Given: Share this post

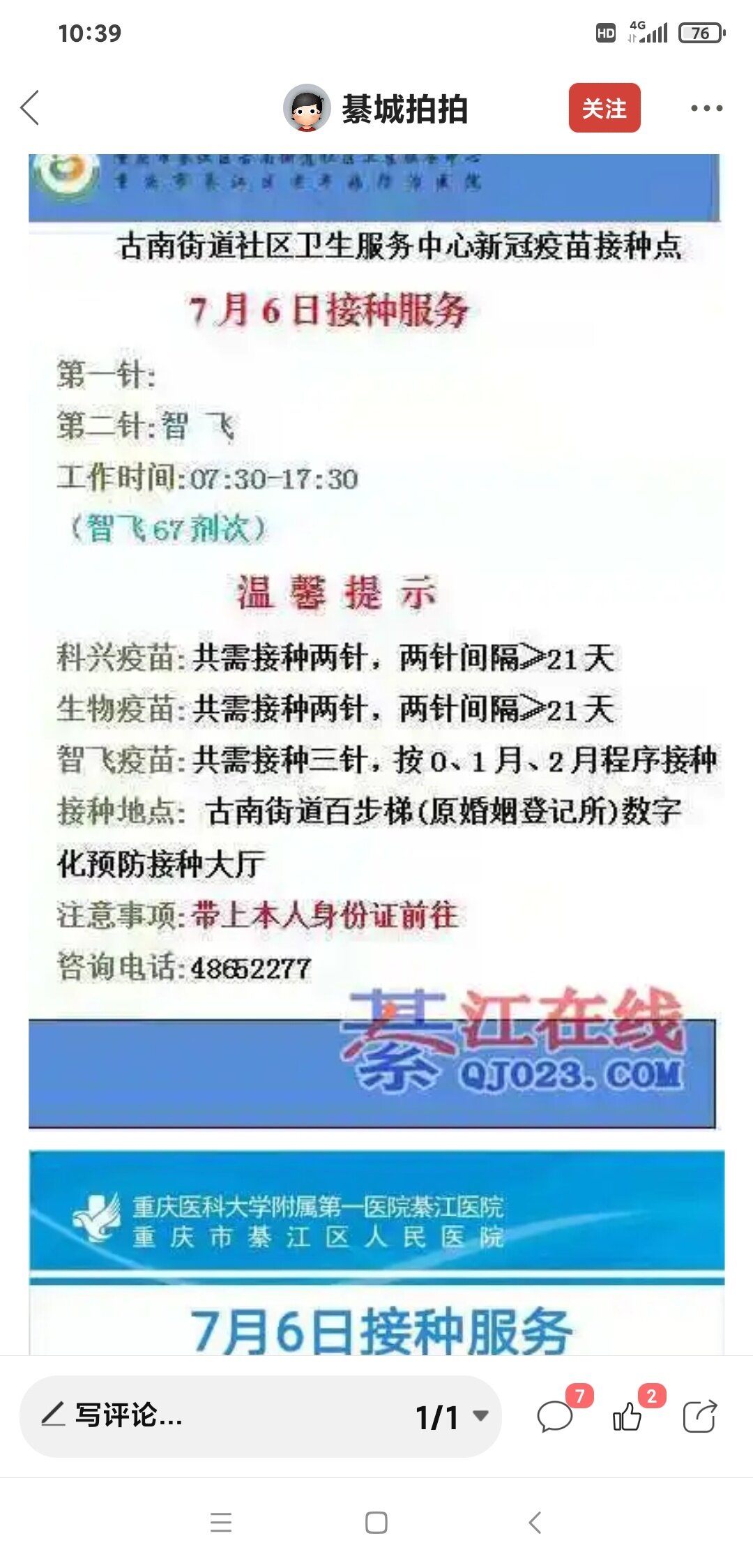Looking at the screenshot, I should [699, 1416].
